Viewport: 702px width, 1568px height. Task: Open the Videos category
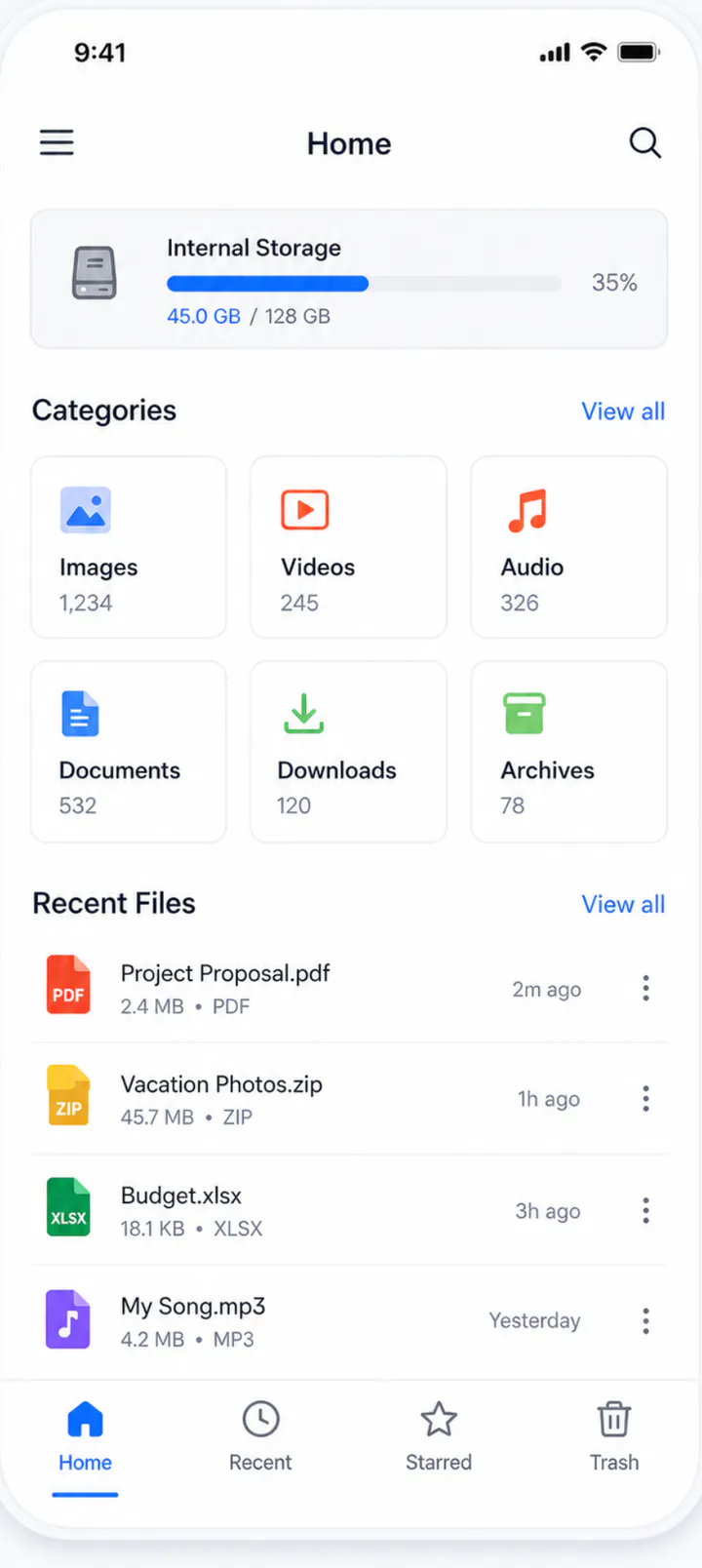[x=349, y=547]
